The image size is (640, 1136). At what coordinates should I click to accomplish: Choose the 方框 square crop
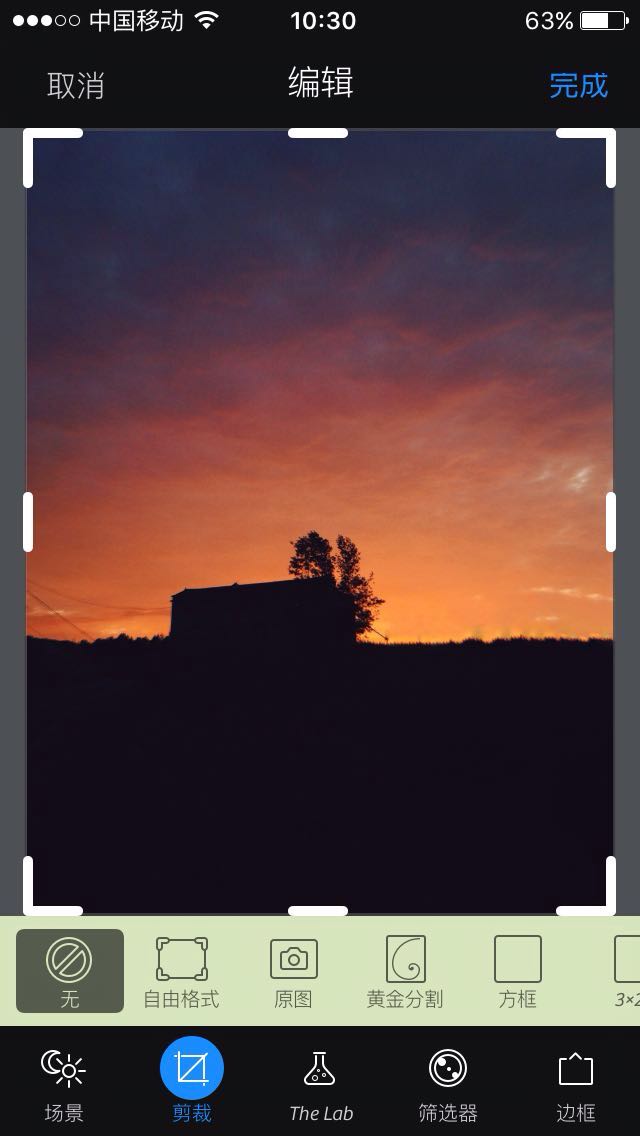coord(517,971)
